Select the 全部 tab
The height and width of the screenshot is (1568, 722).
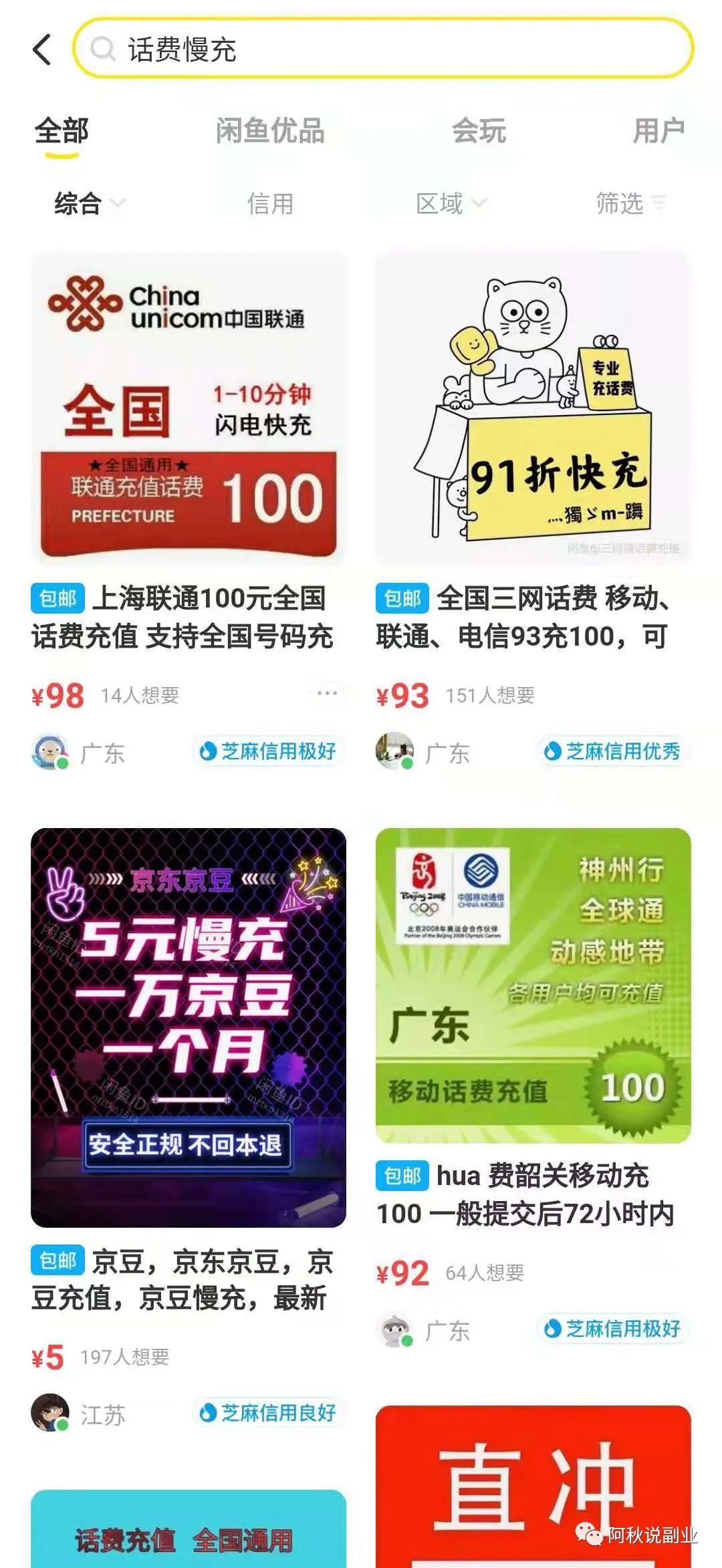pos(62,131)
